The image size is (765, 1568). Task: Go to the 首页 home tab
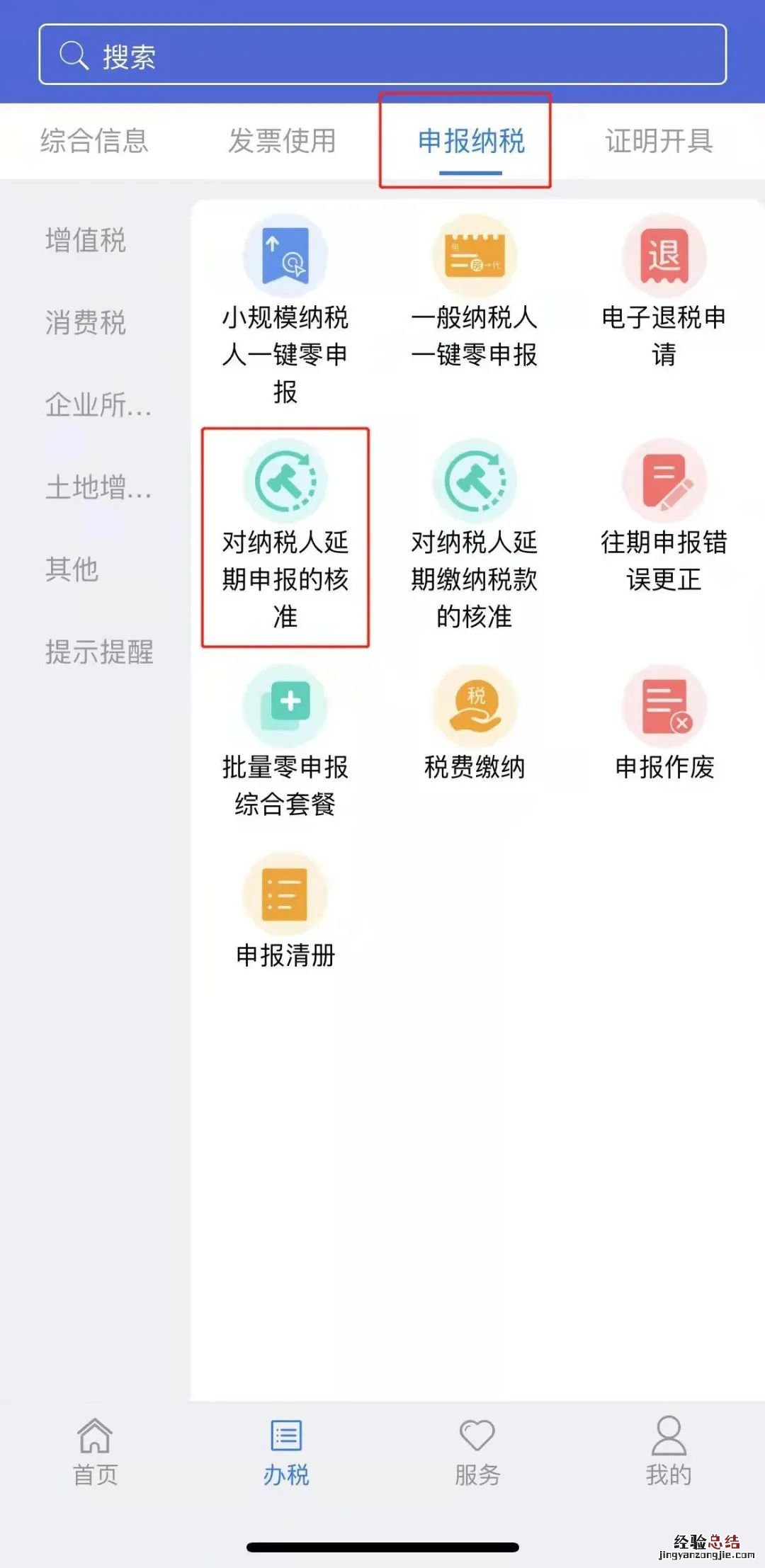click(95, 1452)
